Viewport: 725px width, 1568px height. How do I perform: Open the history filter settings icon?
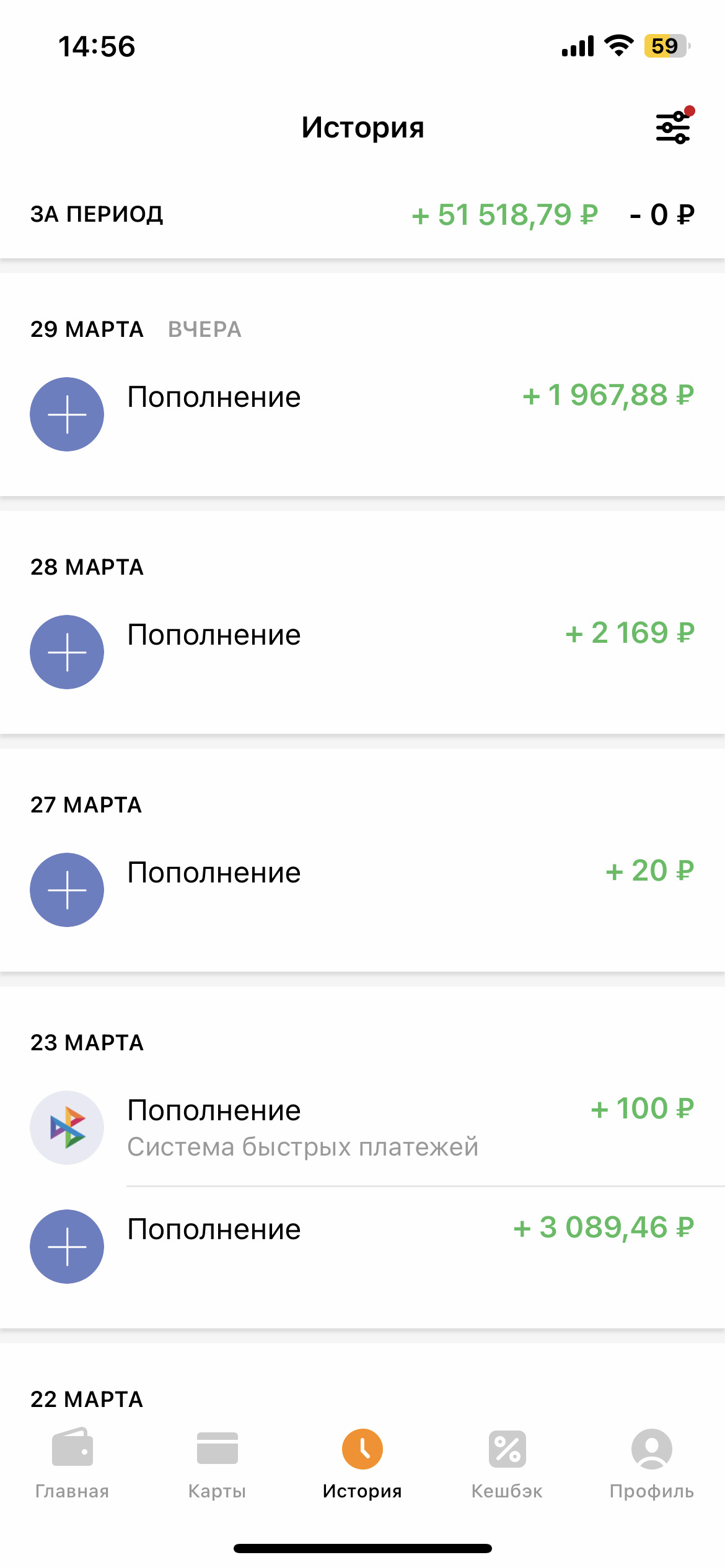coord(674,127)
